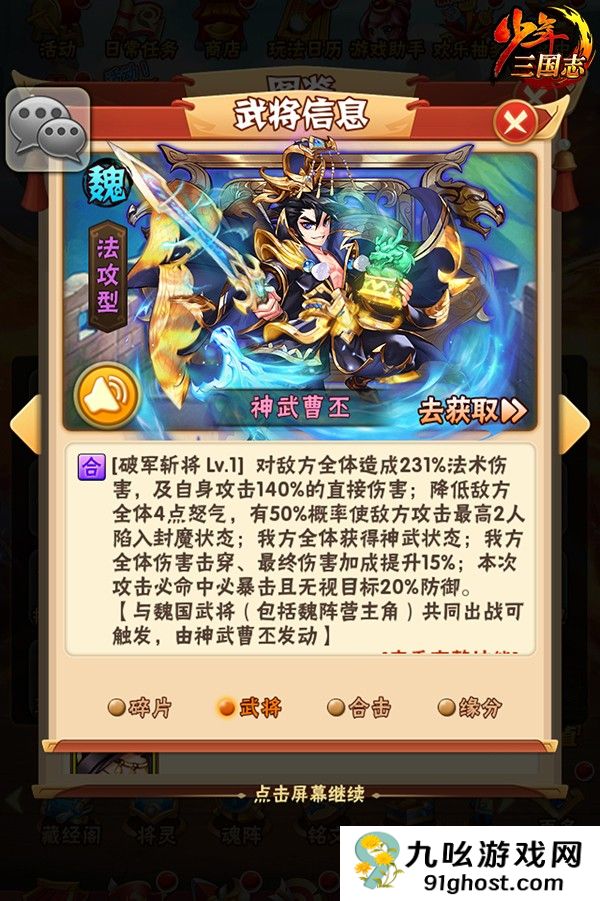Screen dimensions: 600x901
Task: Tap 去获取 to obtain hero
Action: [x=471, y=410]
